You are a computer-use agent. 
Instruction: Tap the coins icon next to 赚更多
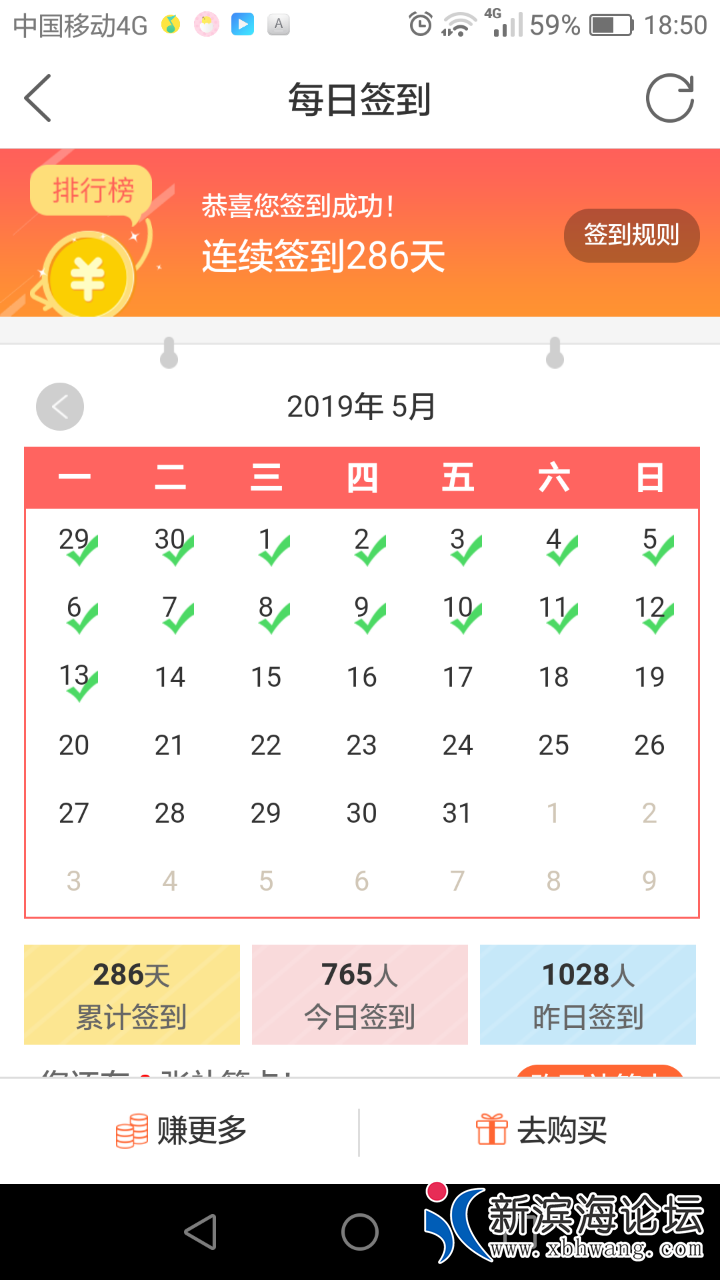(132, 1130)
